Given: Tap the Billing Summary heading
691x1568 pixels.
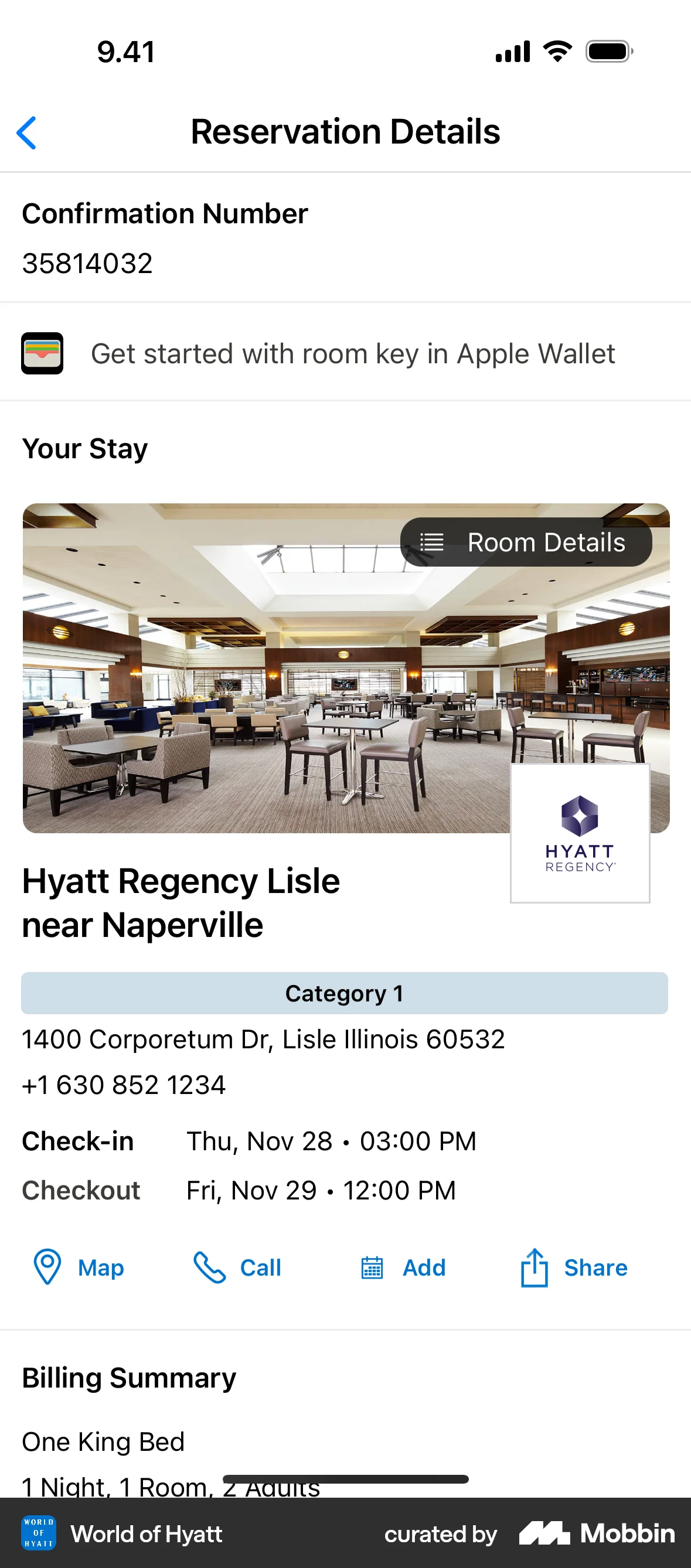Looking at the screenshot, I should [x=128, y=1377].
